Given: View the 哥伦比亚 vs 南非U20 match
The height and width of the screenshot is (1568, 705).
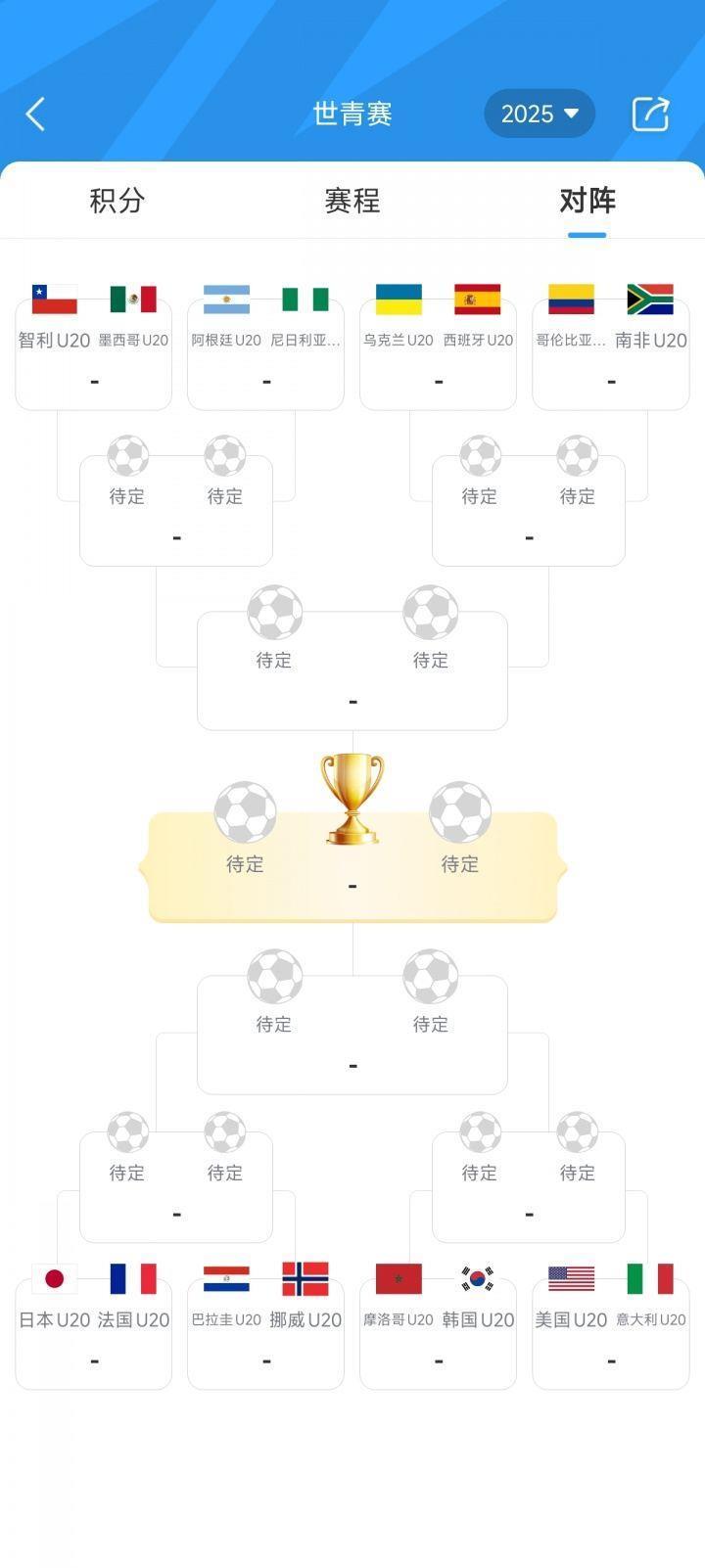Looking at the screenshot, I should click(x=611, y=352).
